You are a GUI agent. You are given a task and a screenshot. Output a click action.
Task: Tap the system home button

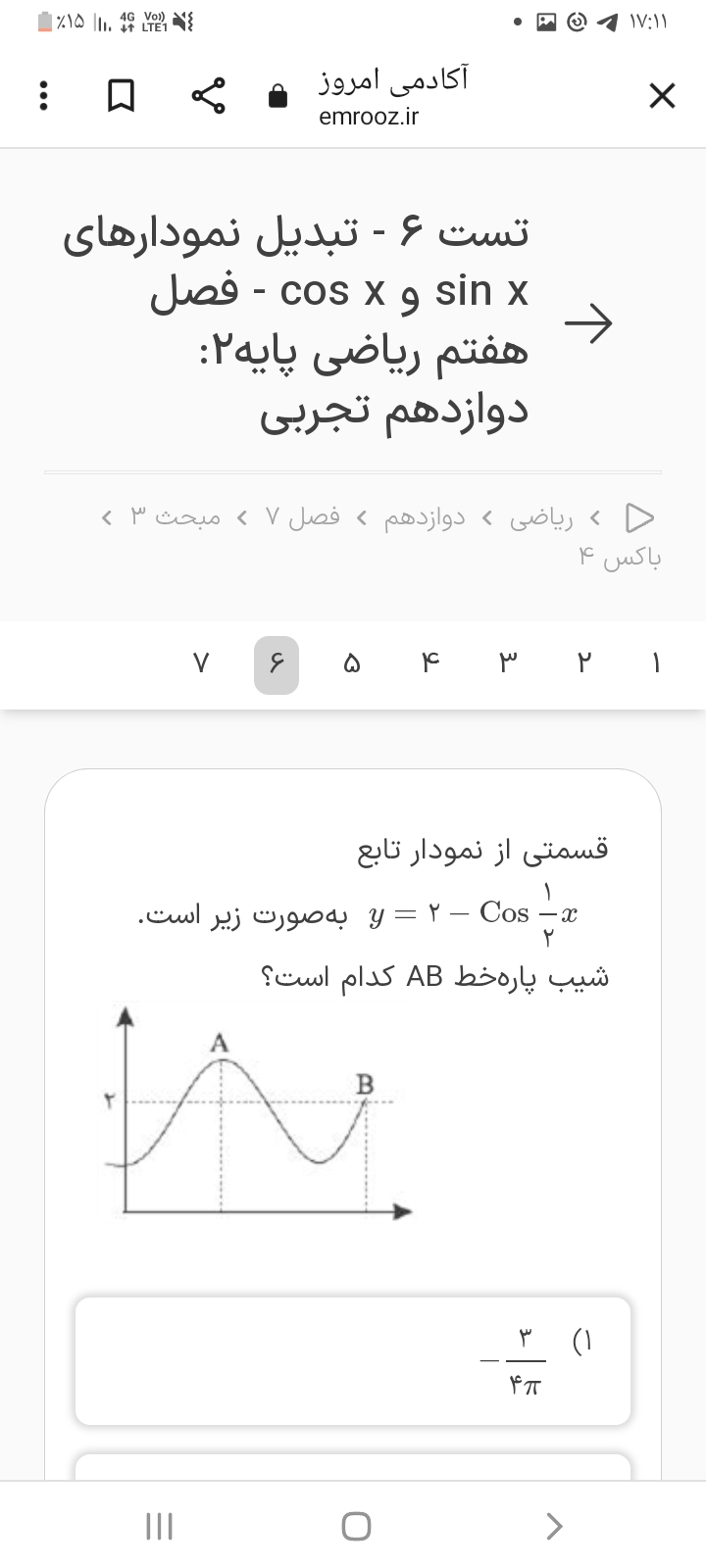[356, 1526]
